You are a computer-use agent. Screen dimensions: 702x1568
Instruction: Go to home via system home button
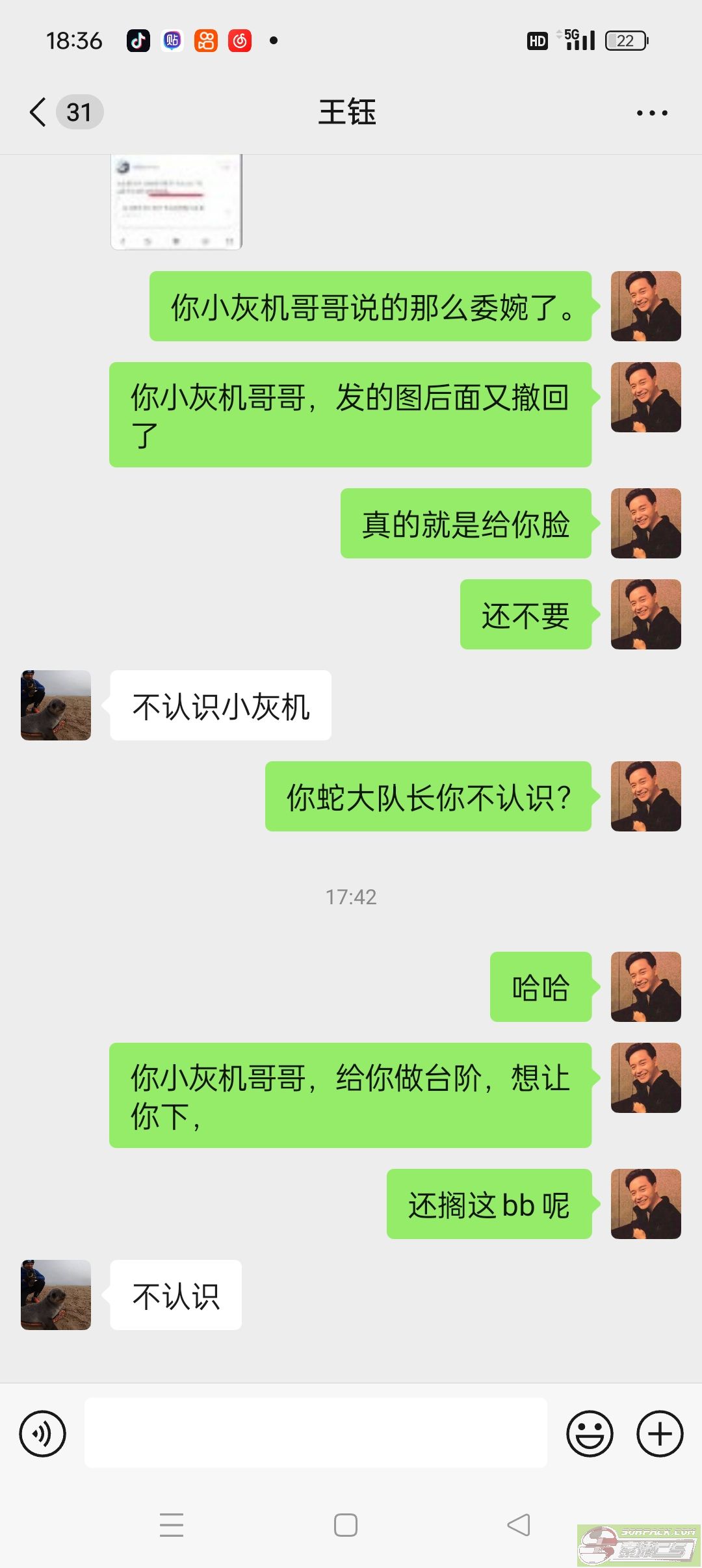pos(345,1524)
